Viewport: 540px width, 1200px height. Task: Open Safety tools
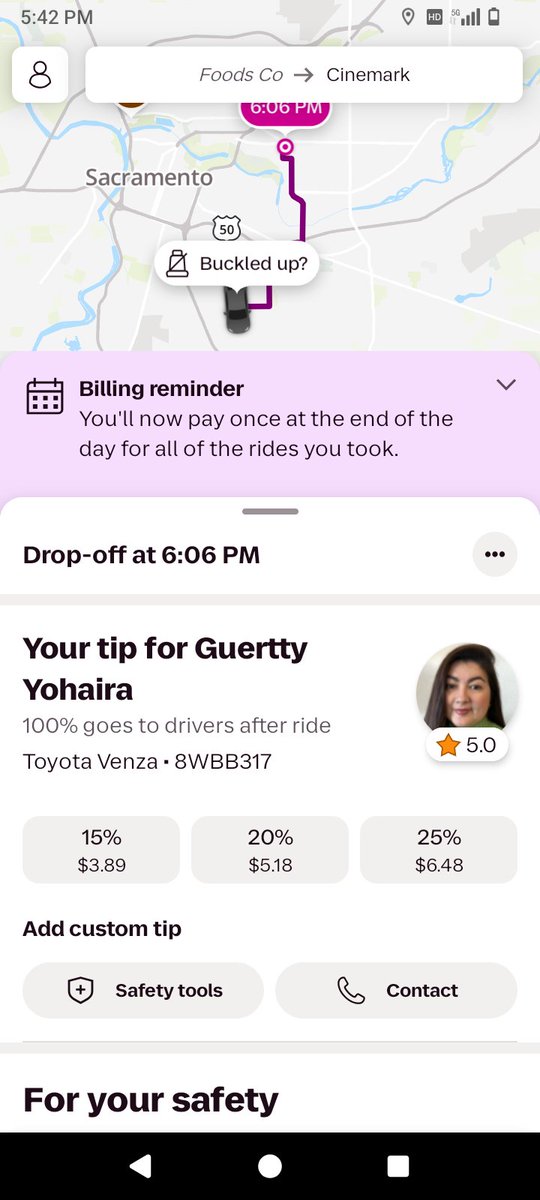[143, 990]
